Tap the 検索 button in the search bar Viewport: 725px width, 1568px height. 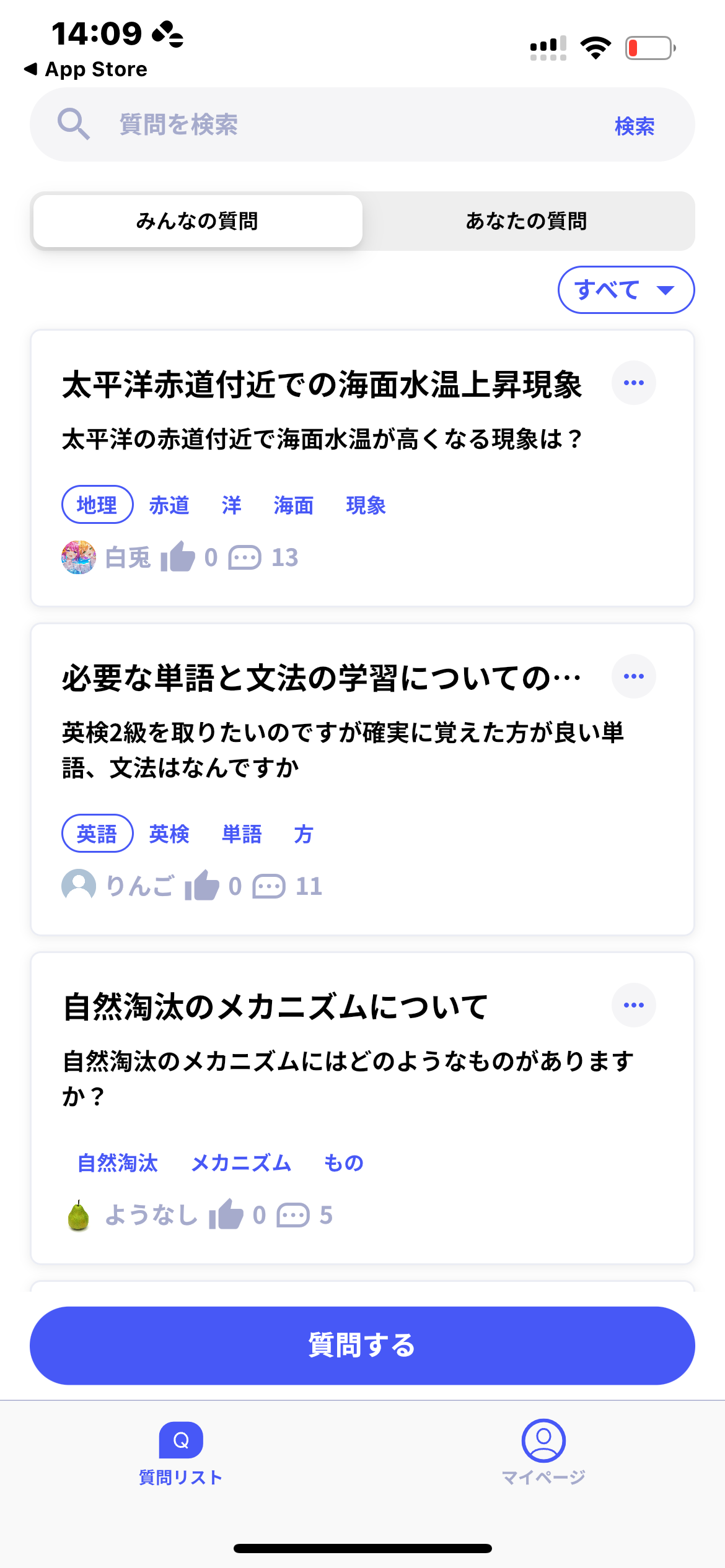634,126
